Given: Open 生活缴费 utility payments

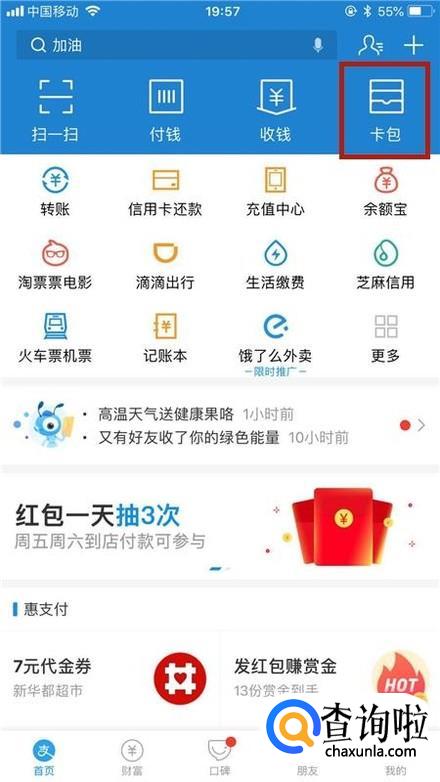Looking at the screenshot, I should (x=275, y=266).
